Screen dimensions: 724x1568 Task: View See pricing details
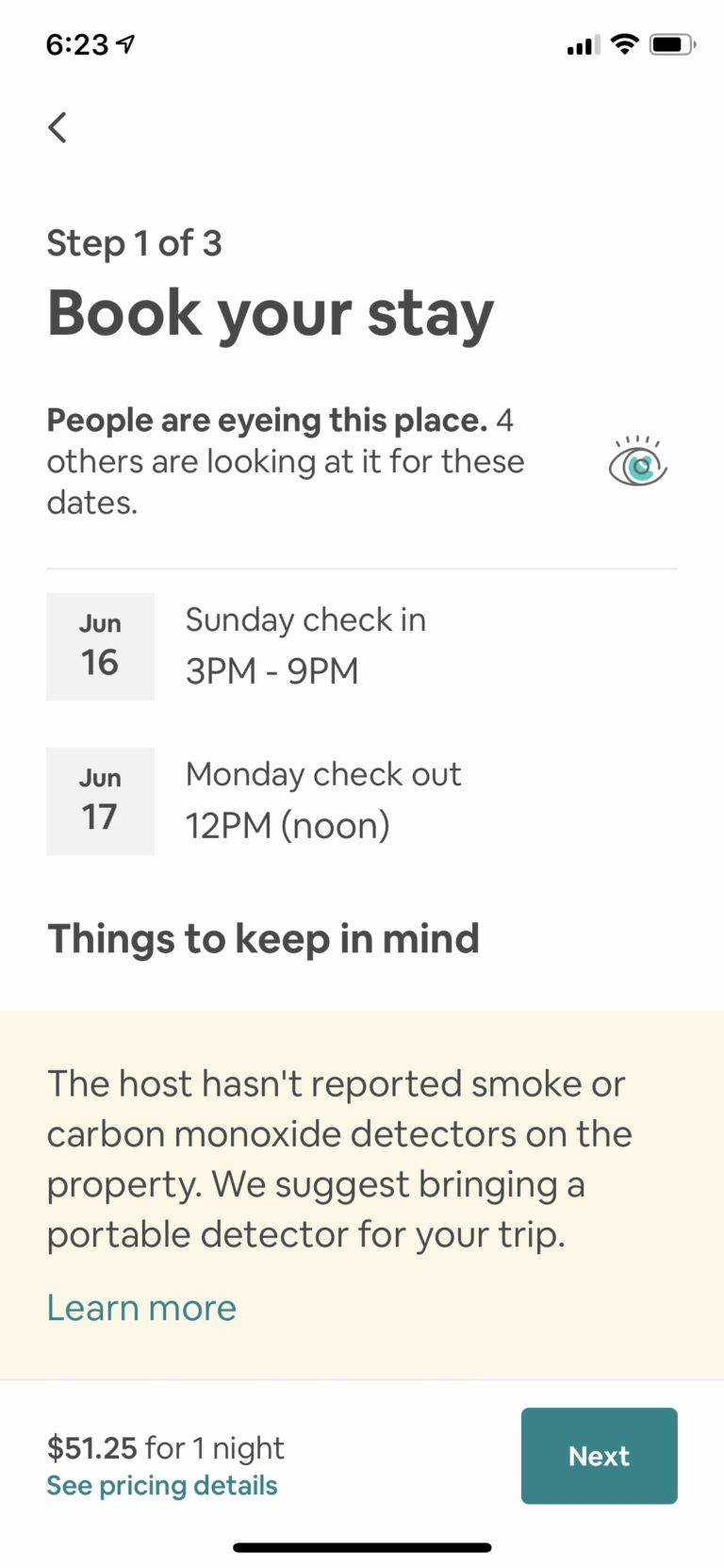tap(162, 1485)
